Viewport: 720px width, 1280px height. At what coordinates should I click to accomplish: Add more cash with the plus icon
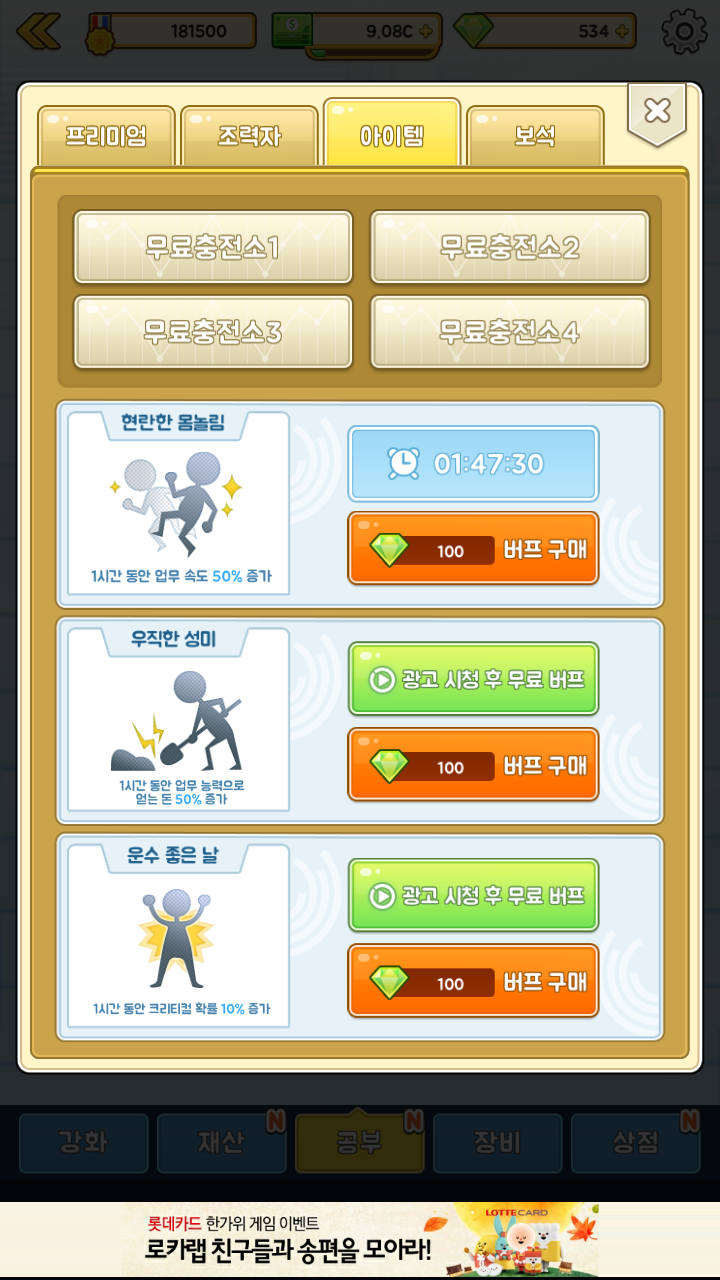[427, 31]
